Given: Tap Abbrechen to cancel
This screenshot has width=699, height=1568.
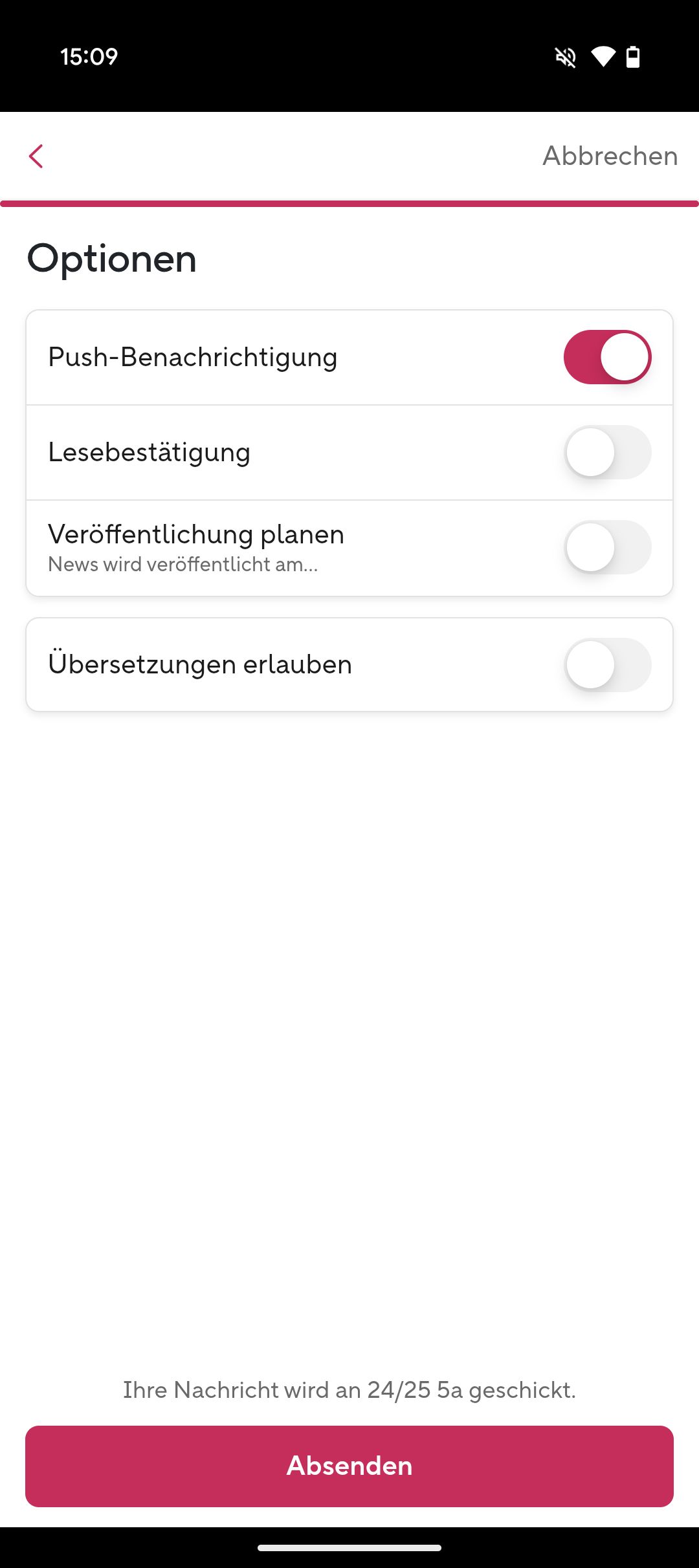Looking at the screenshot, I should 610,157.
